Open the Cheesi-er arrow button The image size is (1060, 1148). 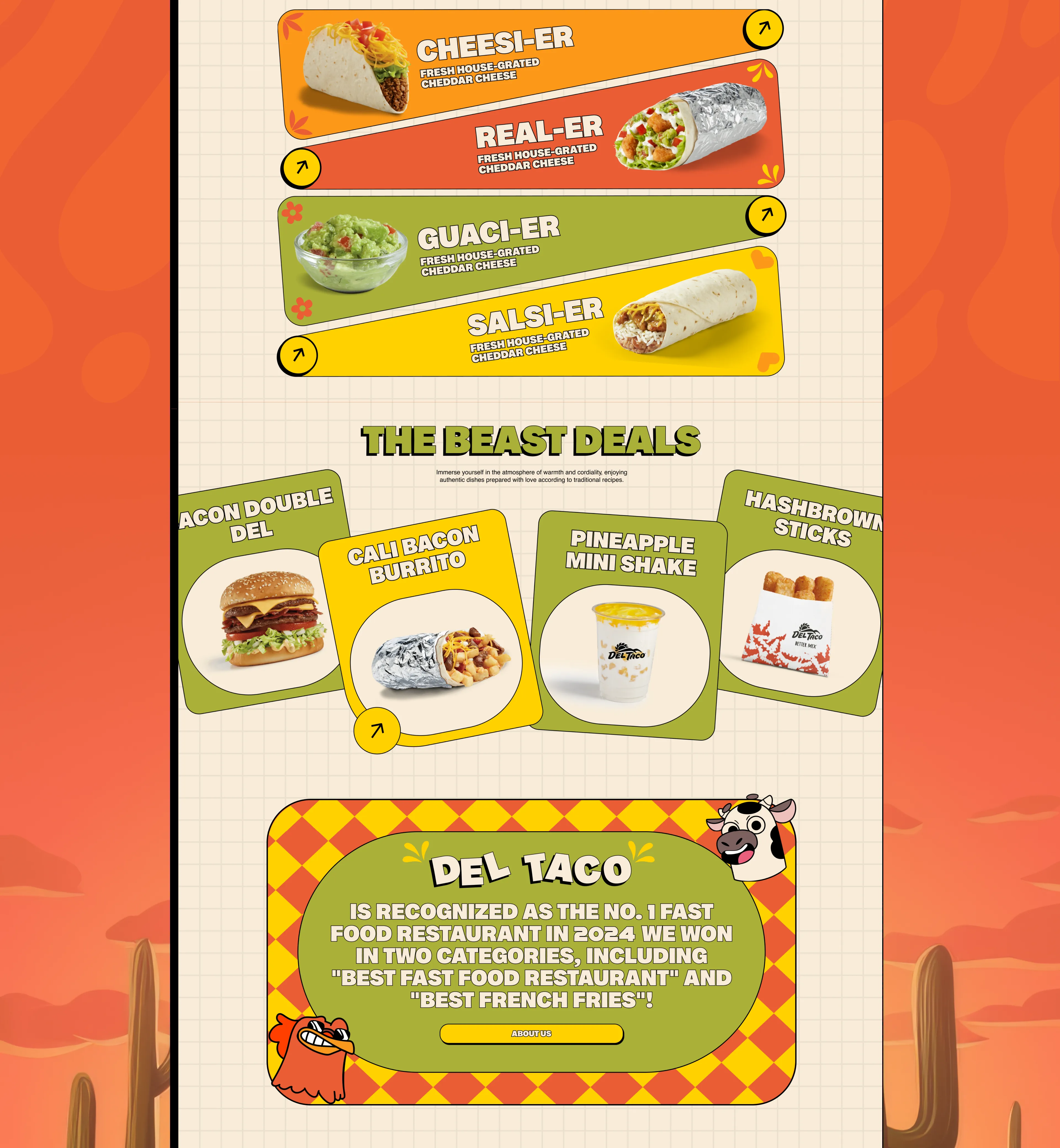click(x=763, y=29)
